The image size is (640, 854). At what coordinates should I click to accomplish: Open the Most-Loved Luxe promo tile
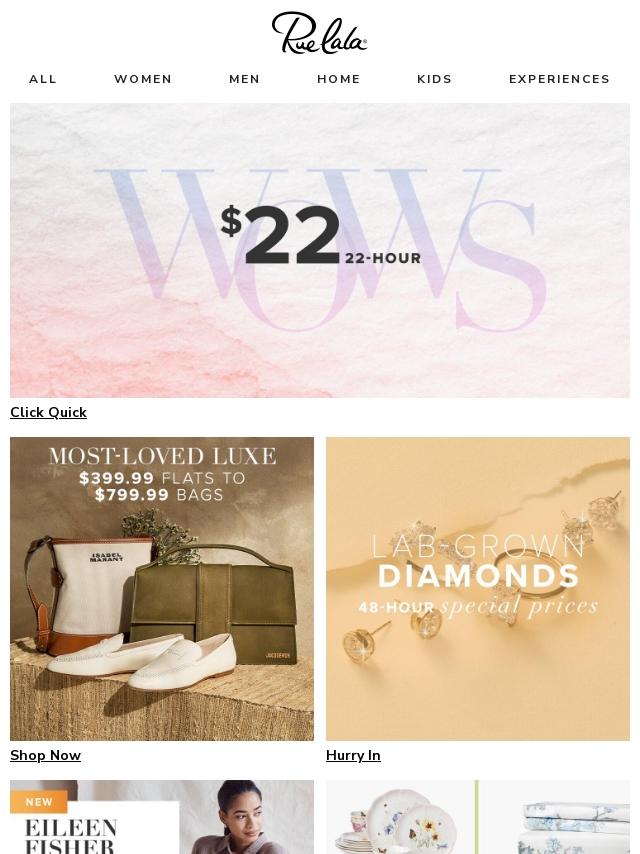pos(162,588)
